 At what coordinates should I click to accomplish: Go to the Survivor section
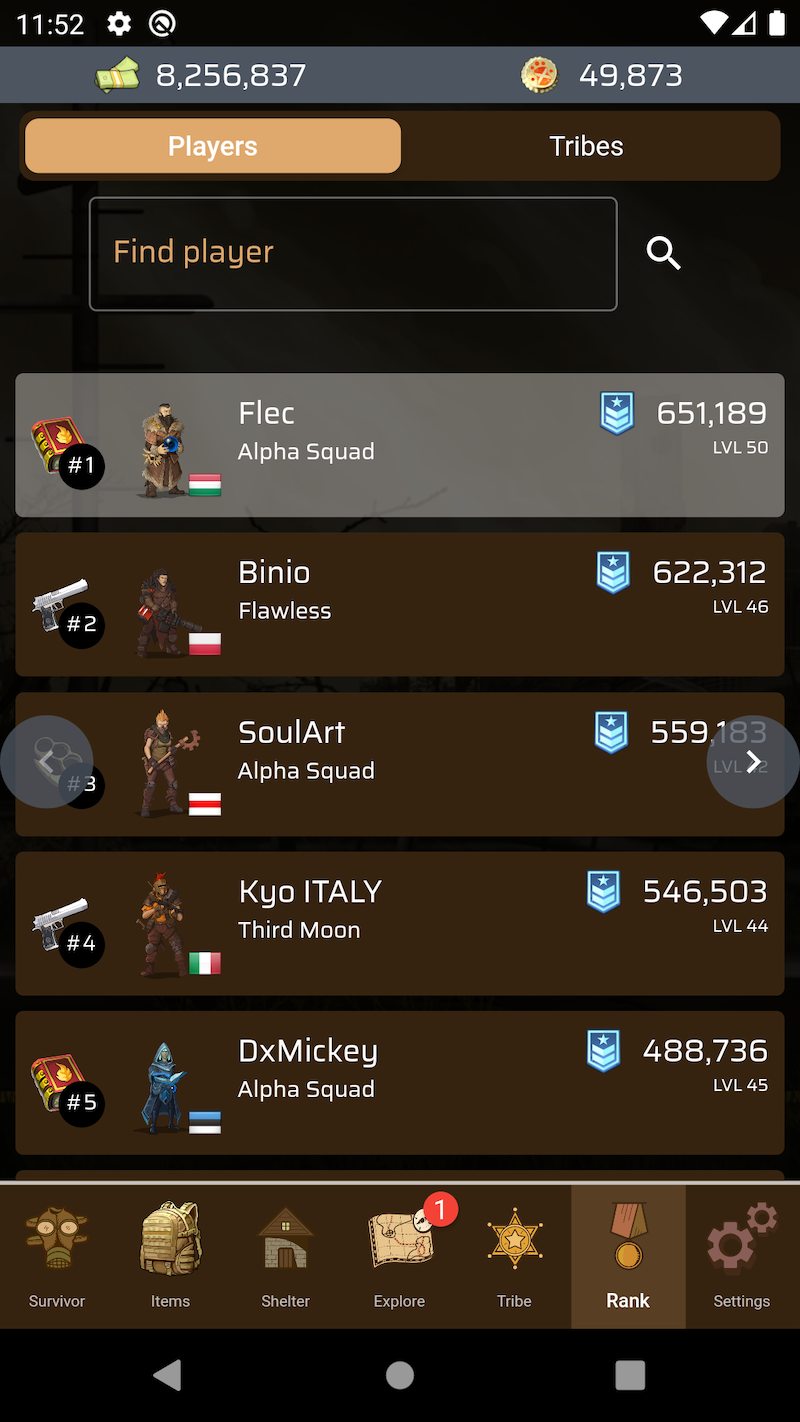[x=57, y=1257]
